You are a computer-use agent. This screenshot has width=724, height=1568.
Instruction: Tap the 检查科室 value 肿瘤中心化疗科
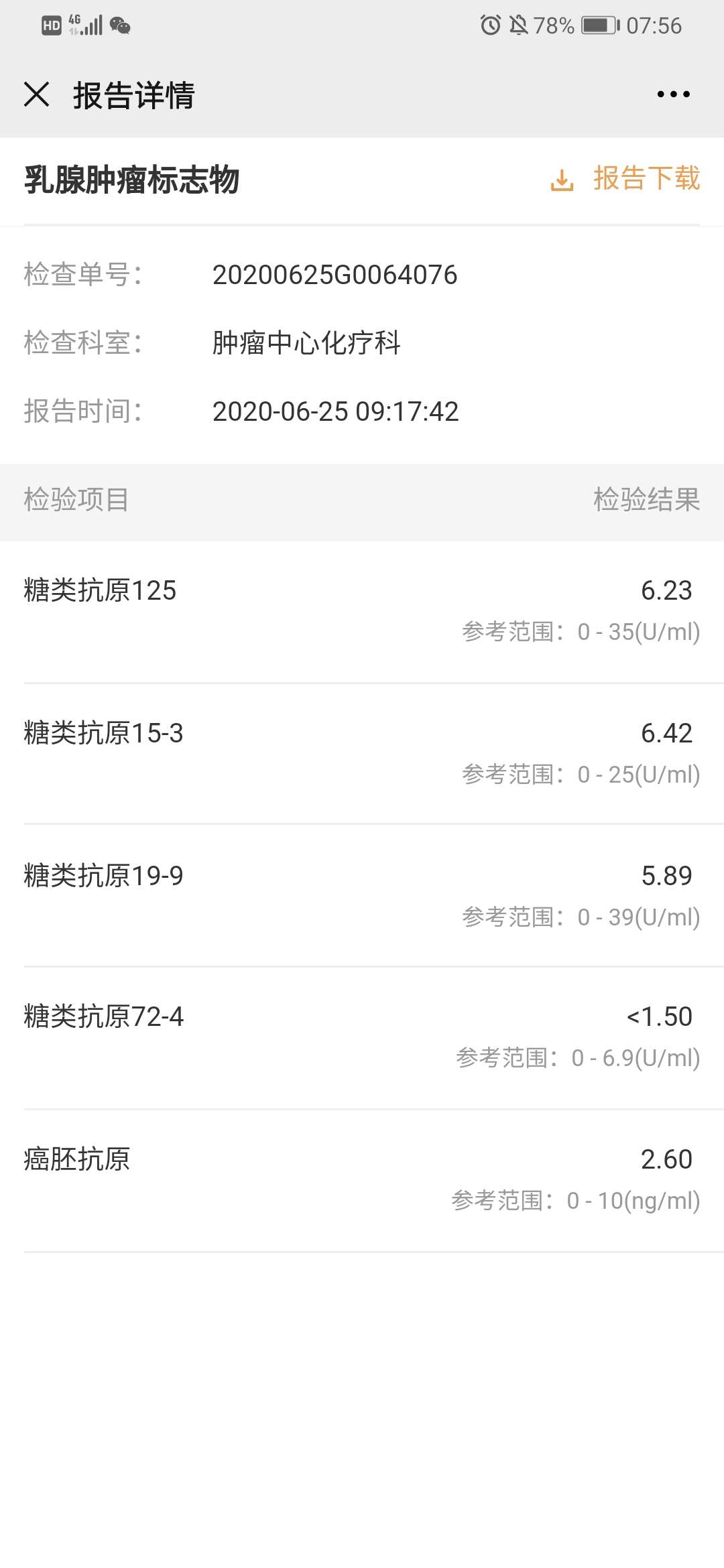(304, 343)
